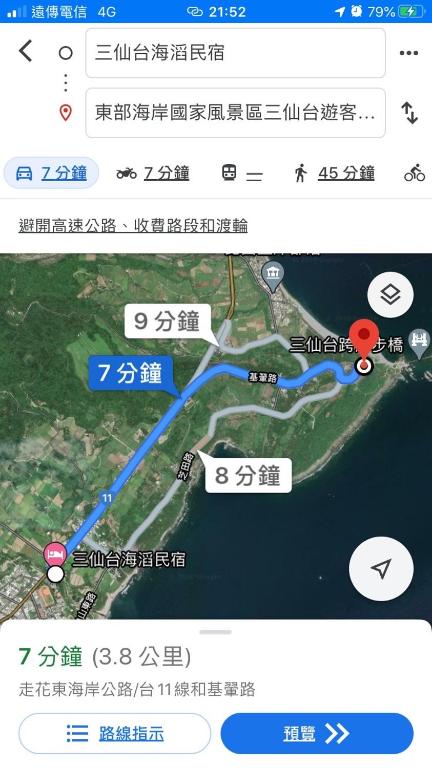Switch to walking mode 45 分鐘

(x=334, y=173)
